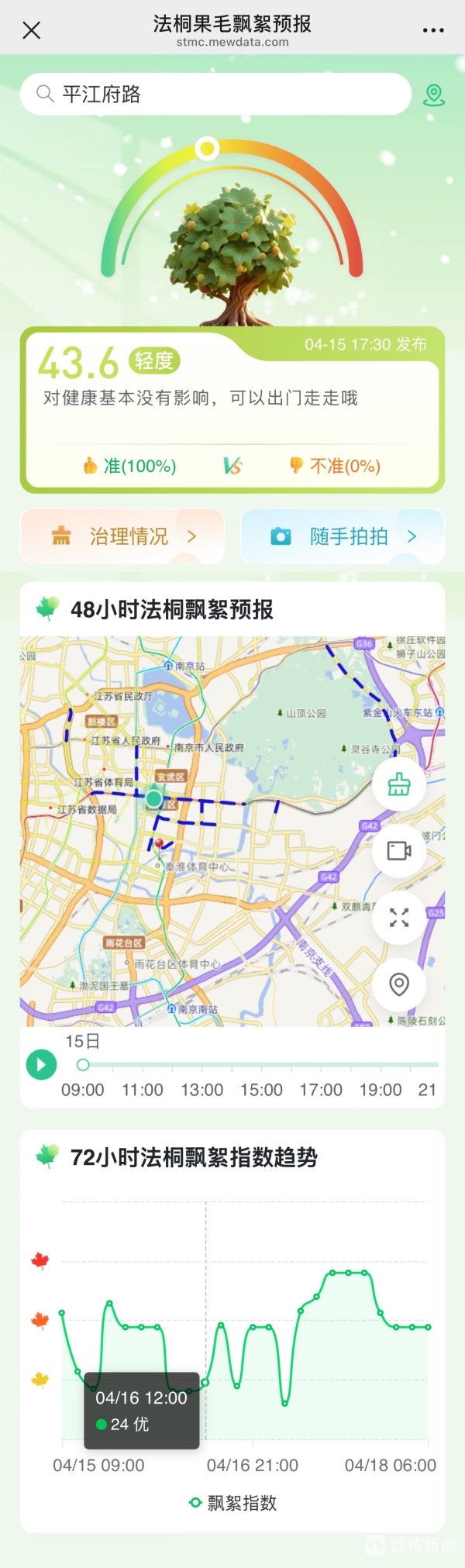
Task: Close the 法桐果毛飘絮预报 page
Action: click(32, 30)
